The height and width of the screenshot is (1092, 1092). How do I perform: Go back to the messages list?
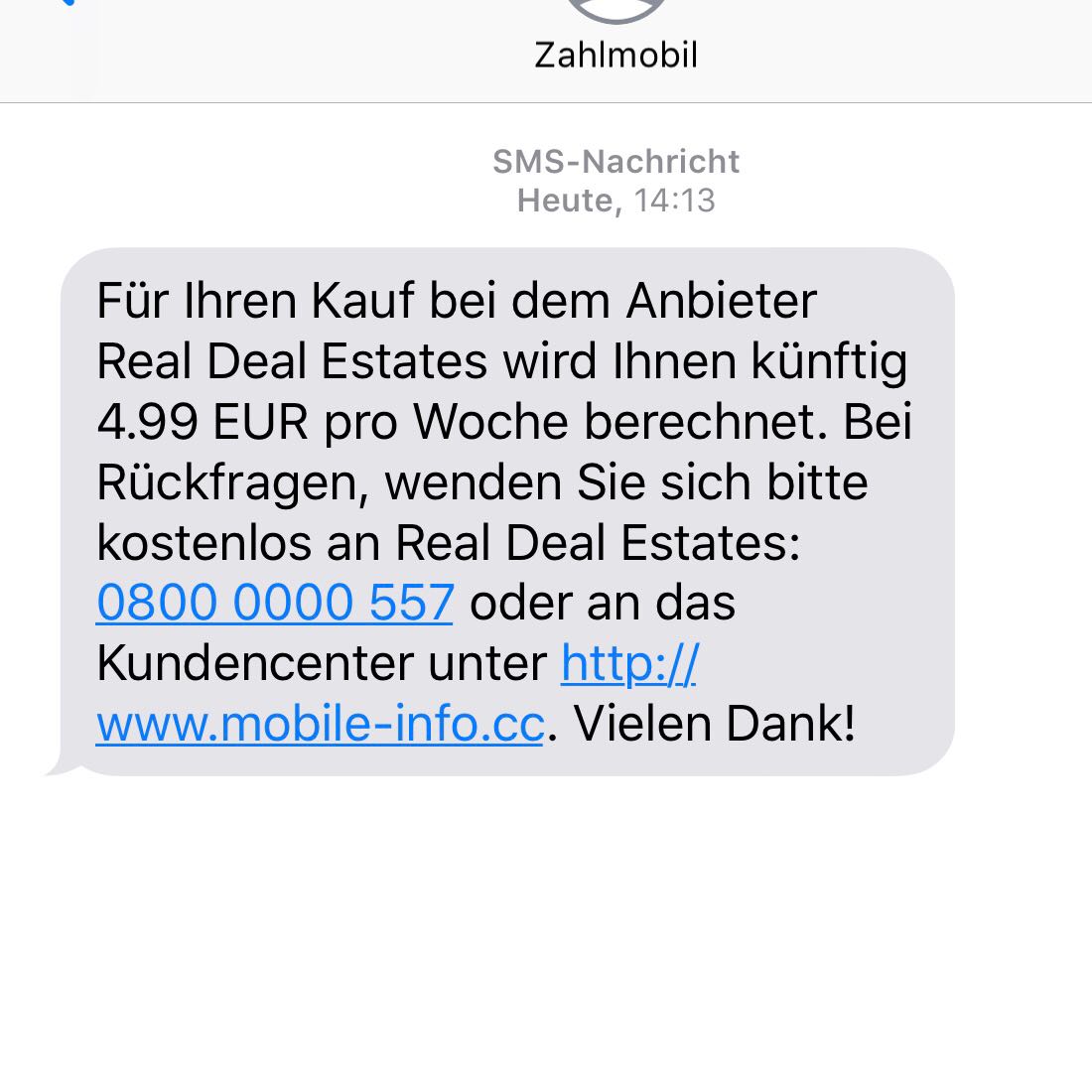pyautogui.click(x=66, y=3)
